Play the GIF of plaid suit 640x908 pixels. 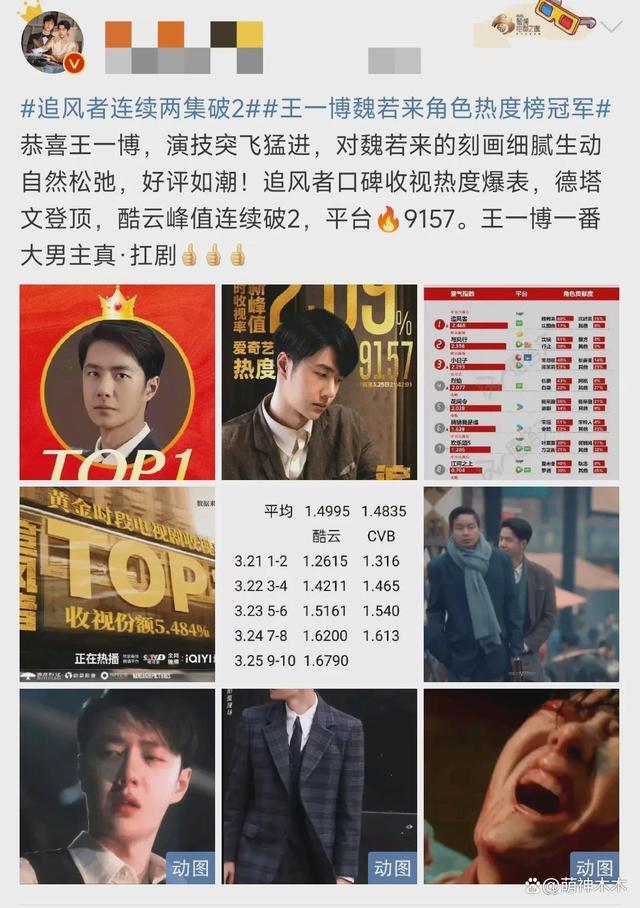319,786
